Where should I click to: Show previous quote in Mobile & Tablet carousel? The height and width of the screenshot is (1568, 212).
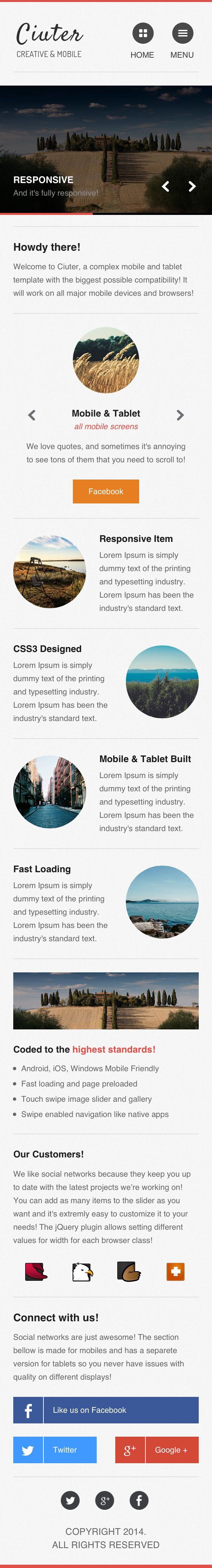[x=31, y=415]
